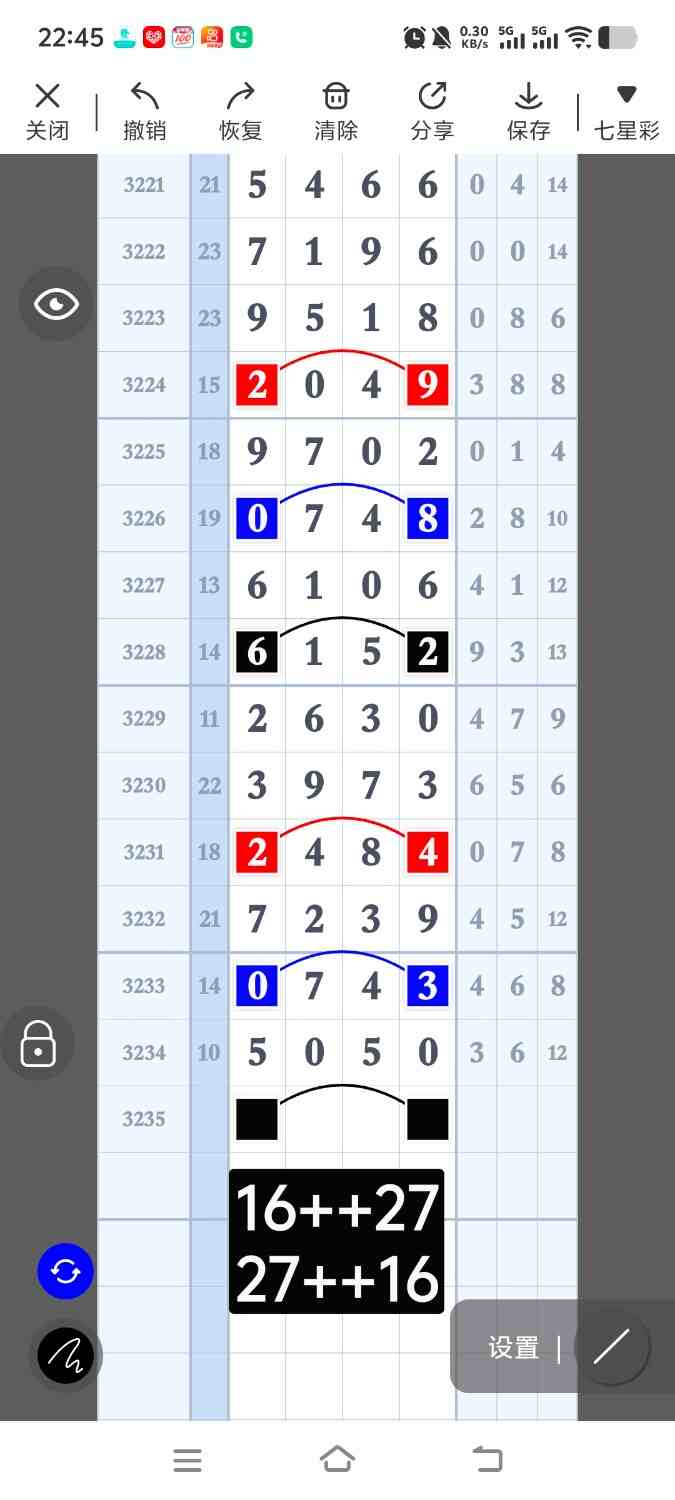
Task: Tap the blue refresh button
Action: coord(65,1271)
